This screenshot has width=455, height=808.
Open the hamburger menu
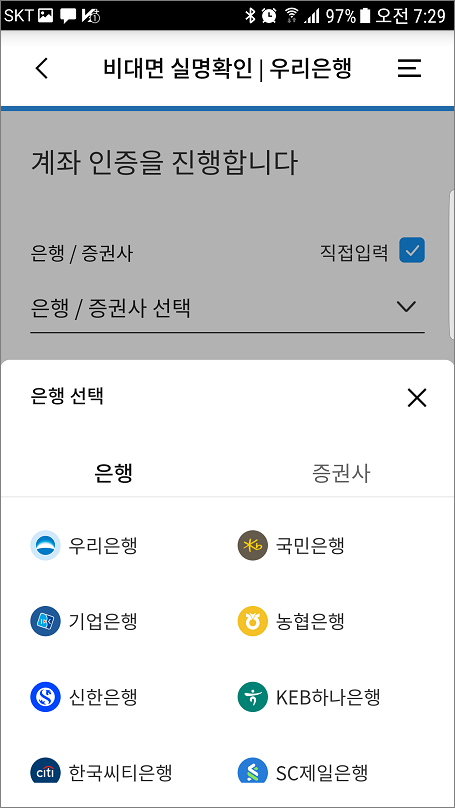(410, 68)
